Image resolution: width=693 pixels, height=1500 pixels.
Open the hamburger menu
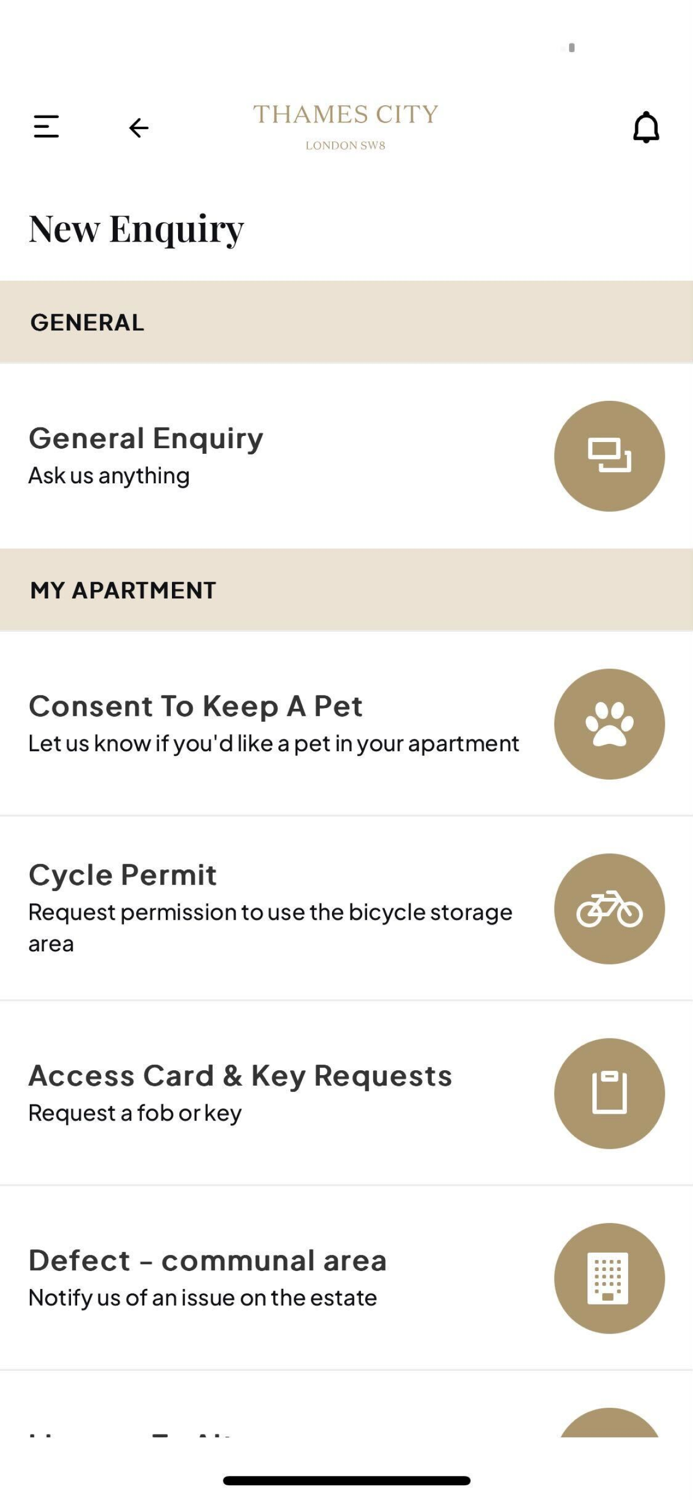pyautogui.click(x=46, y=127)
